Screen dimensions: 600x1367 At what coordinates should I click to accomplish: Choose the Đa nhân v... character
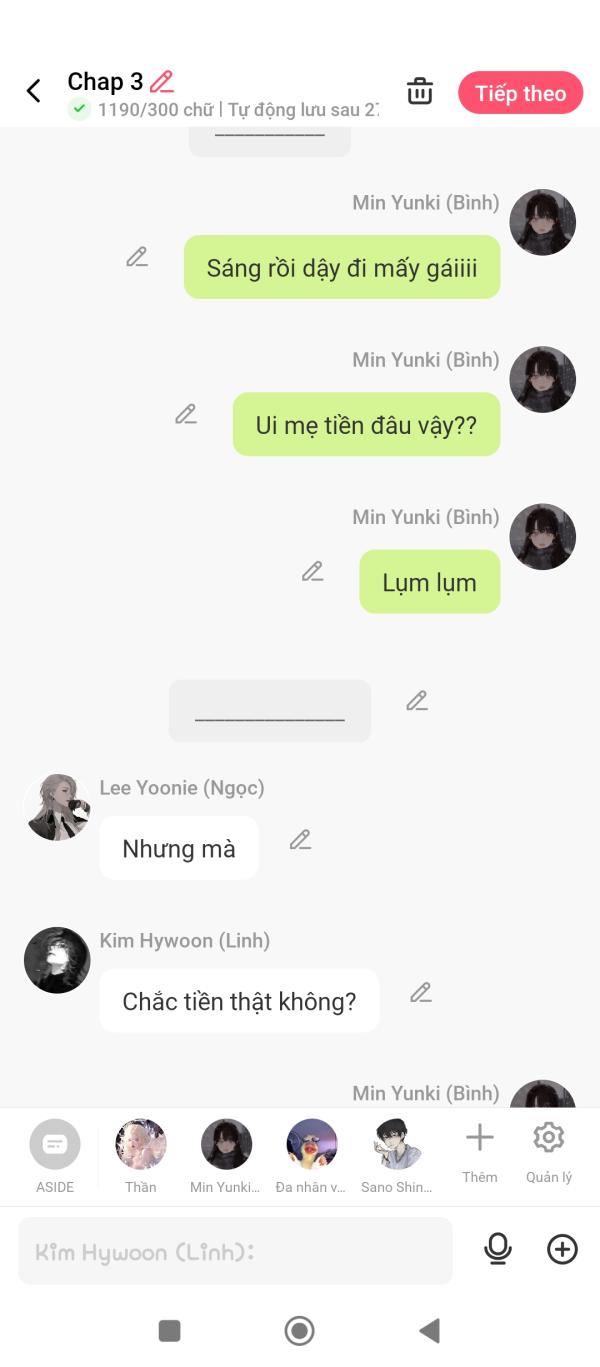(311, 1155)
